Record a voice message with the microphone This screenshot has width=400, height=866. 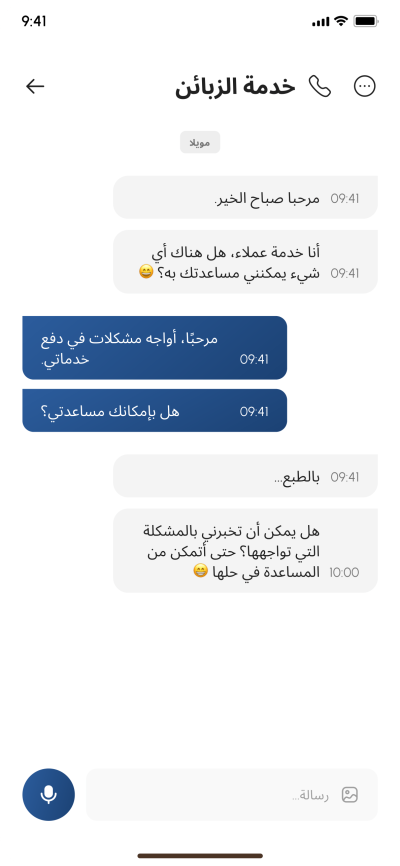coord(49,794)
